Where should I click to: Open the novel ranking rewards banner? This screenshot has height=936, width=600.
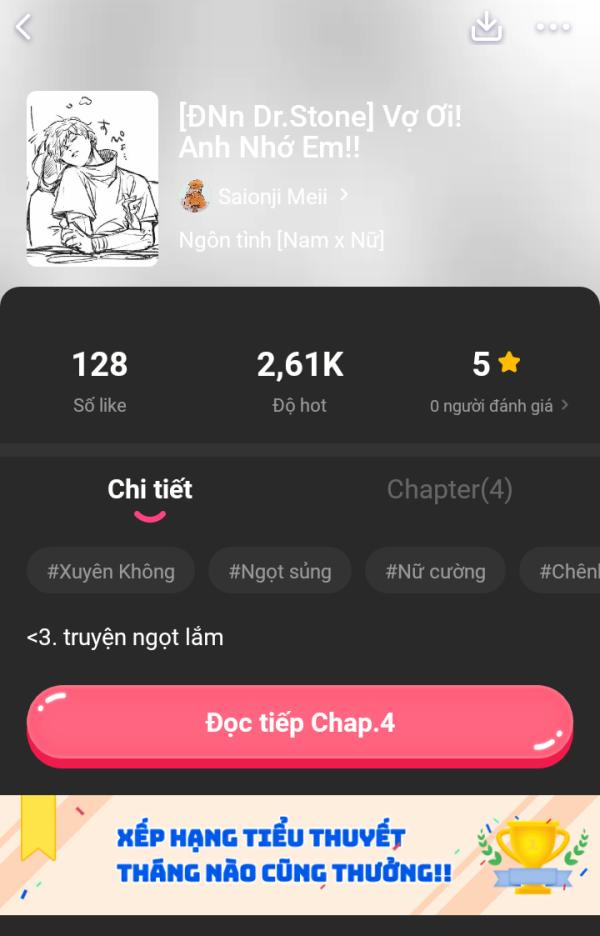pos(300,854)
